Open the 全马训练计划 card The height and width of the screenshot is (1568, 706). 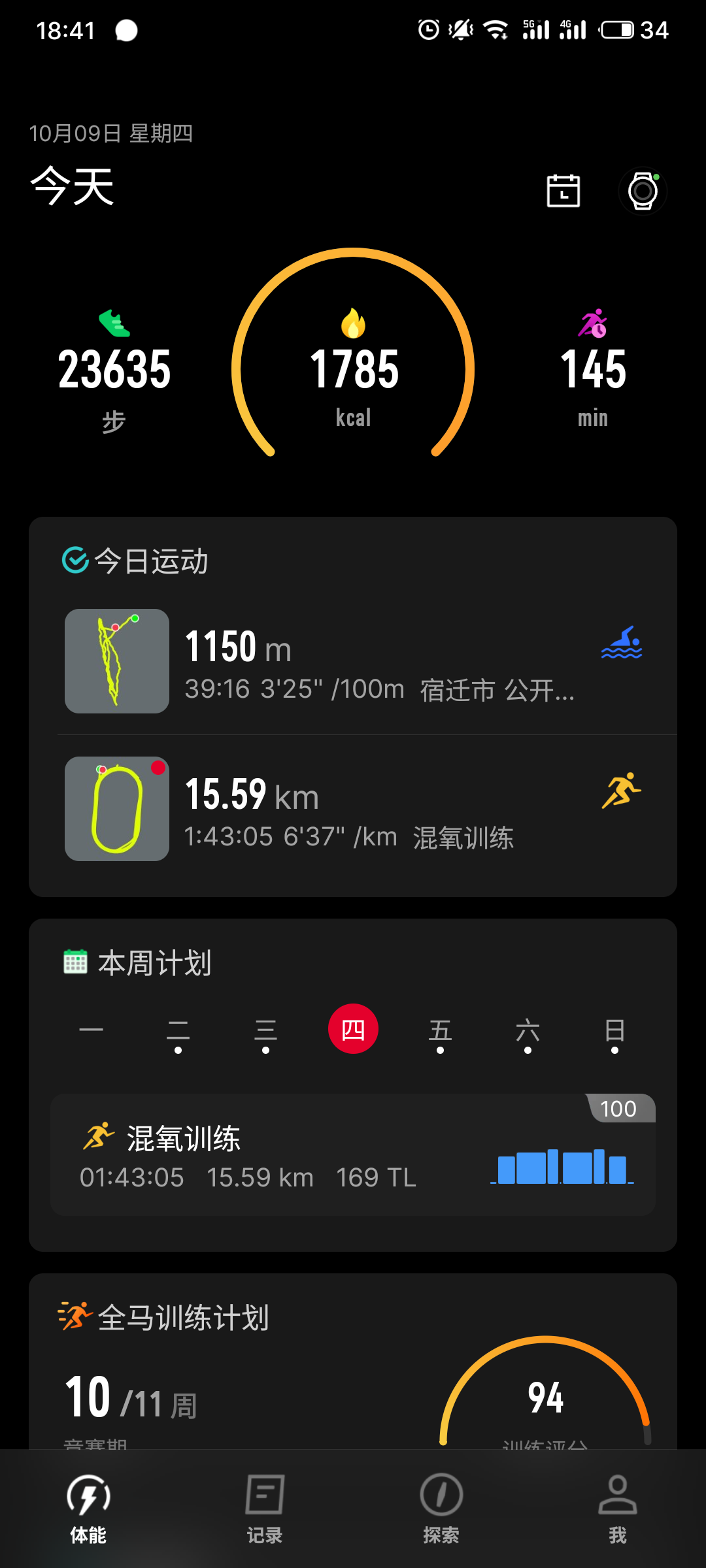tap(353, 1359)
